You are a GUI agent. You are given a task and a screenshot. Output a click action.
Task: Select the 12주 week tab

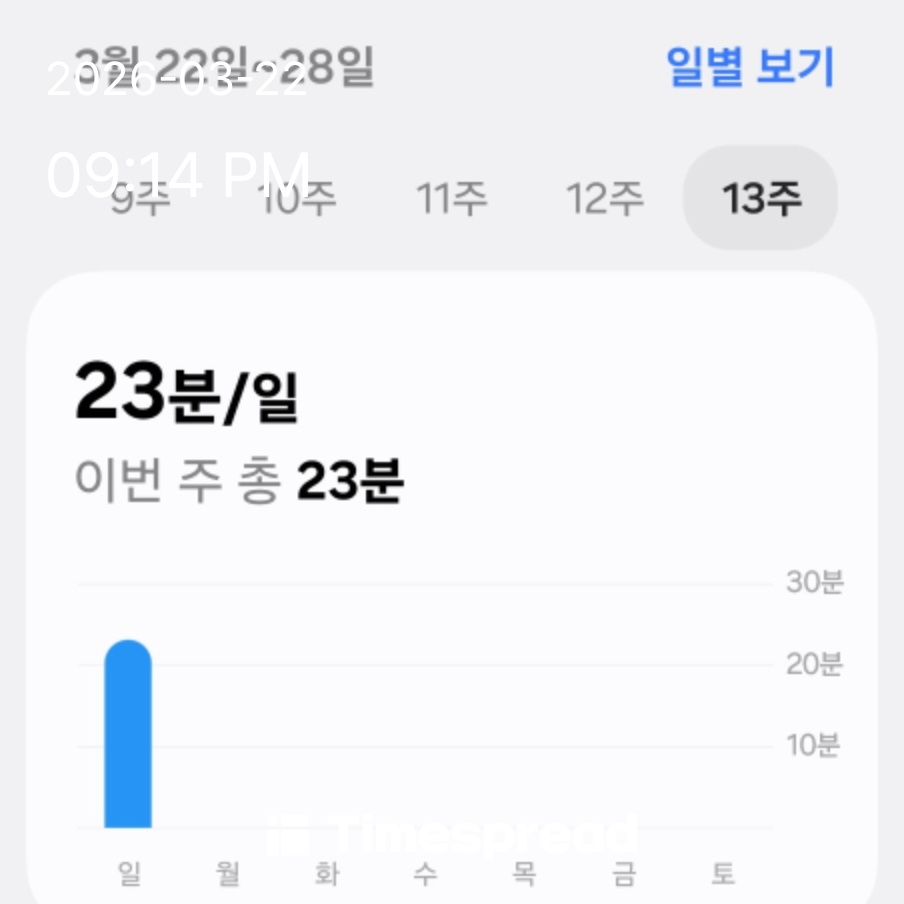(605, 198)
